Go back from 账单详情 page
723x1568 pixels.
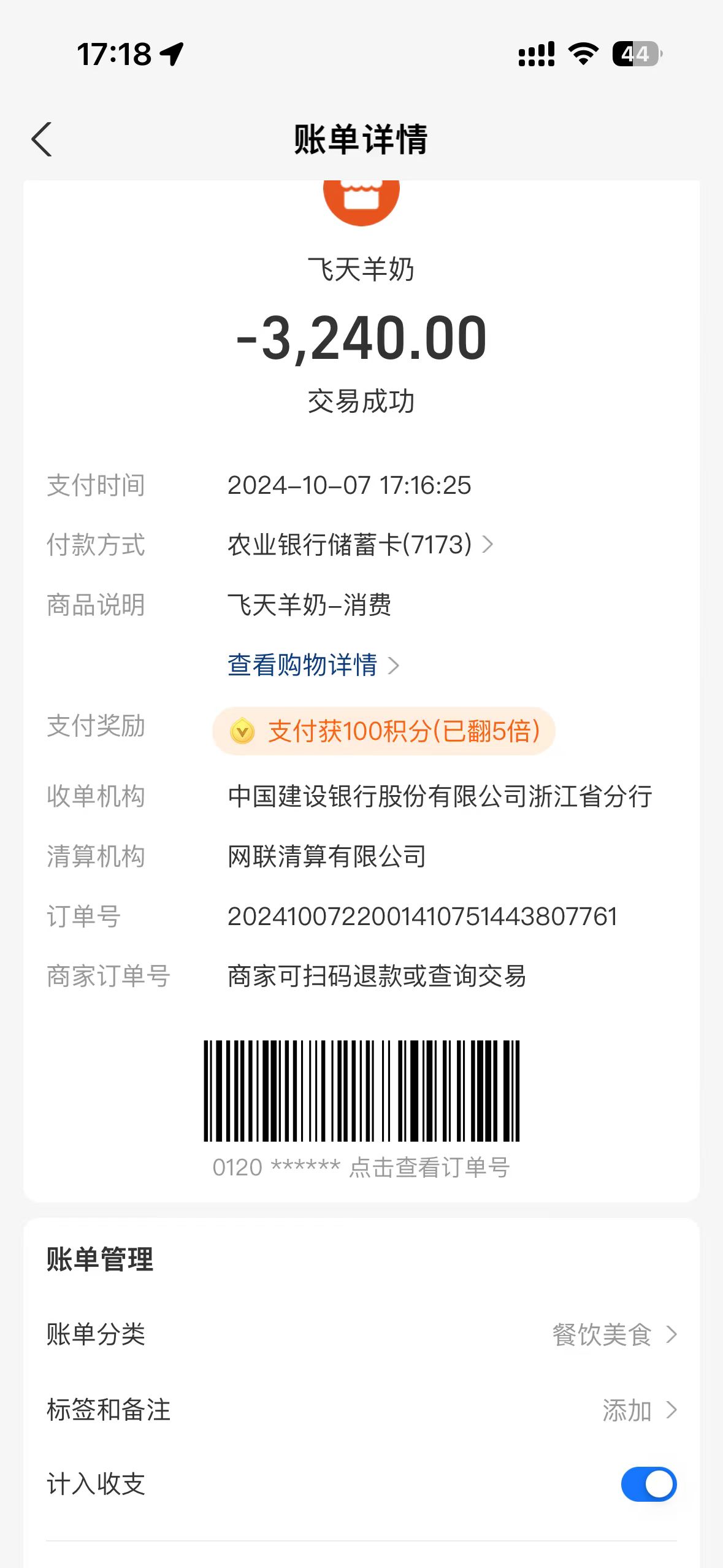(42, 139)
